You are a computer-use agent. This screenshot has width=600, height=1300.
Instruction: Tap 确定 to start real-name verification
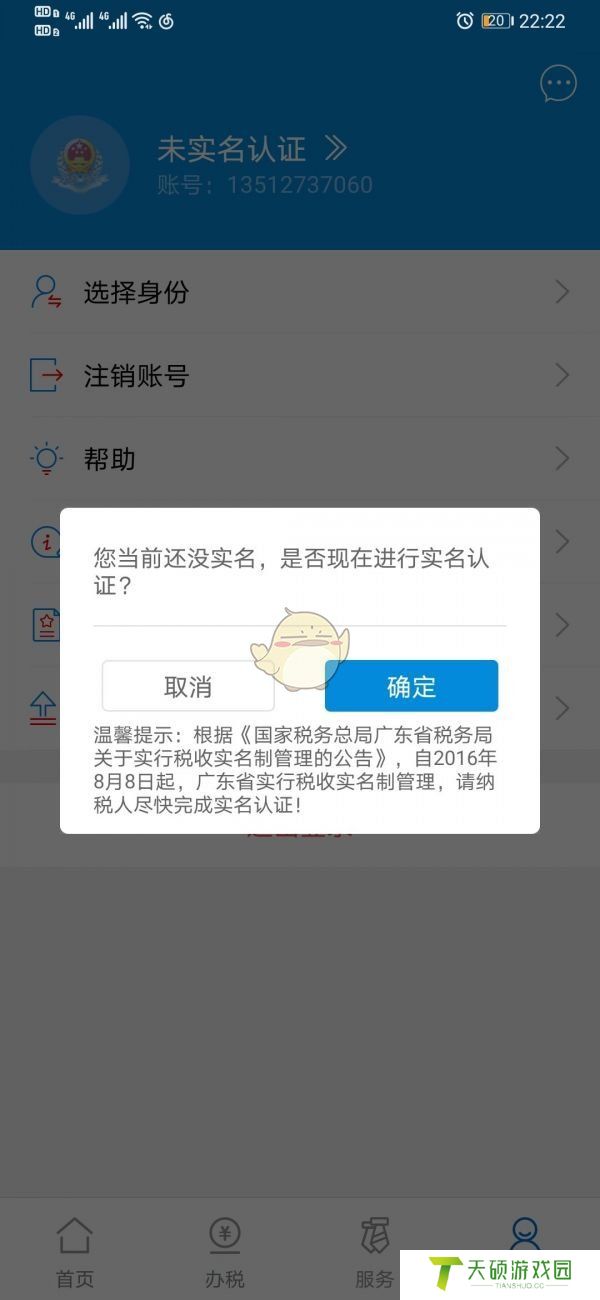pyautogui.click(x=411, y=686)
